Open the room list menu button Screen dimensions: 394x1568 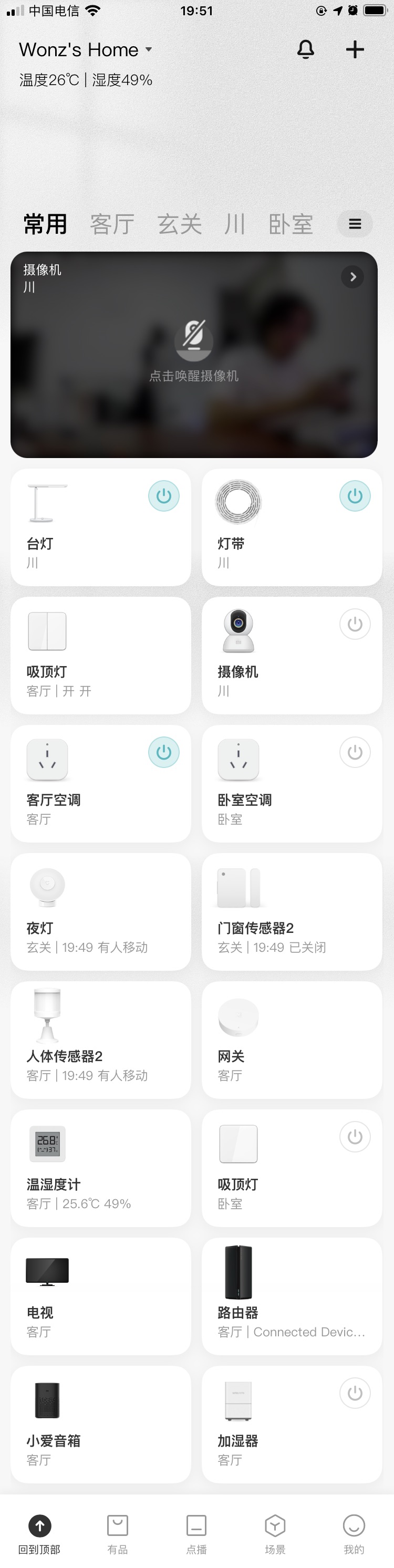355,224
